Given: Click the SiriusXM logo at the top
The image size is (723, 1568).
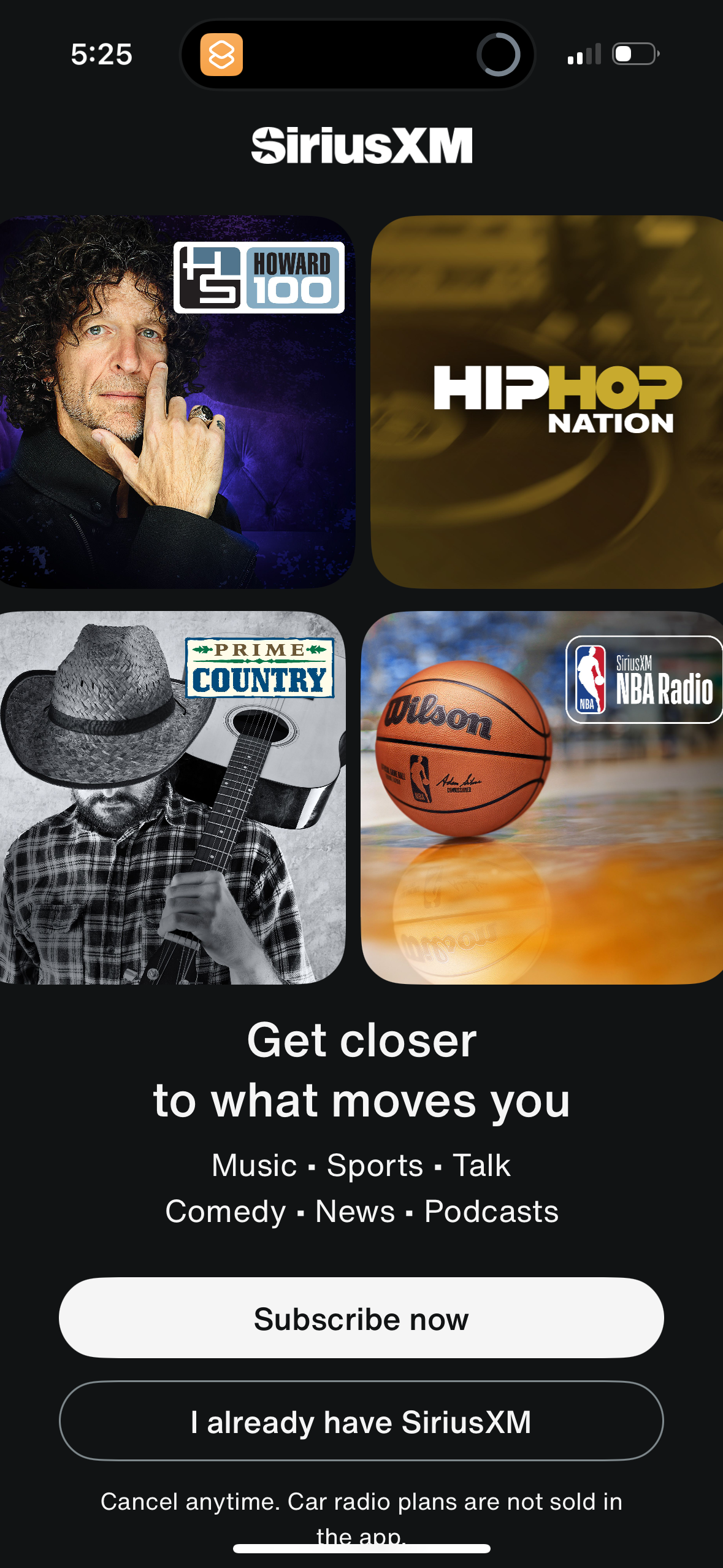Looking at the screenshot, I should tap(361, 145).
